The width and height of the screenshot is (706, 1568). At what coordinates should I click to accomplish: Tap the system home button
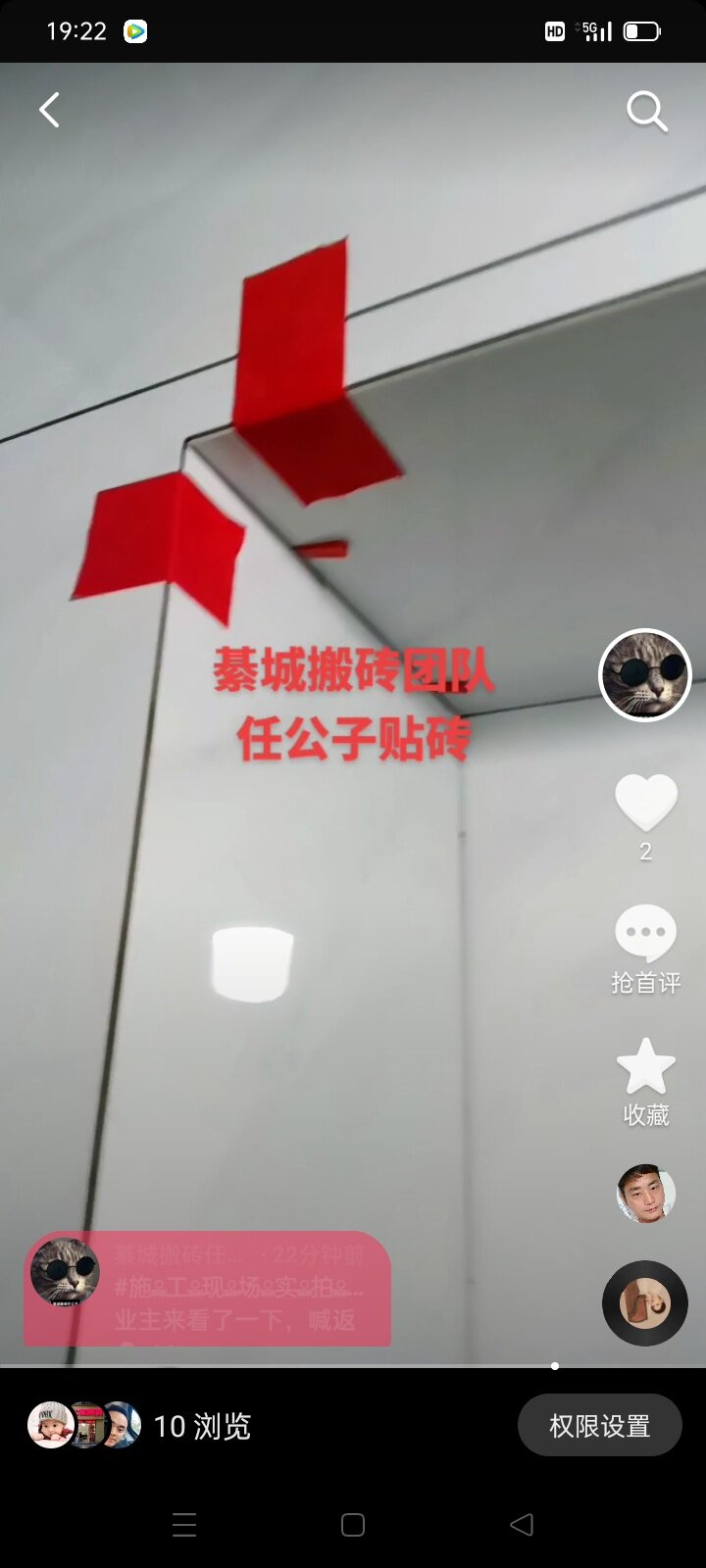coord(353,1524)
